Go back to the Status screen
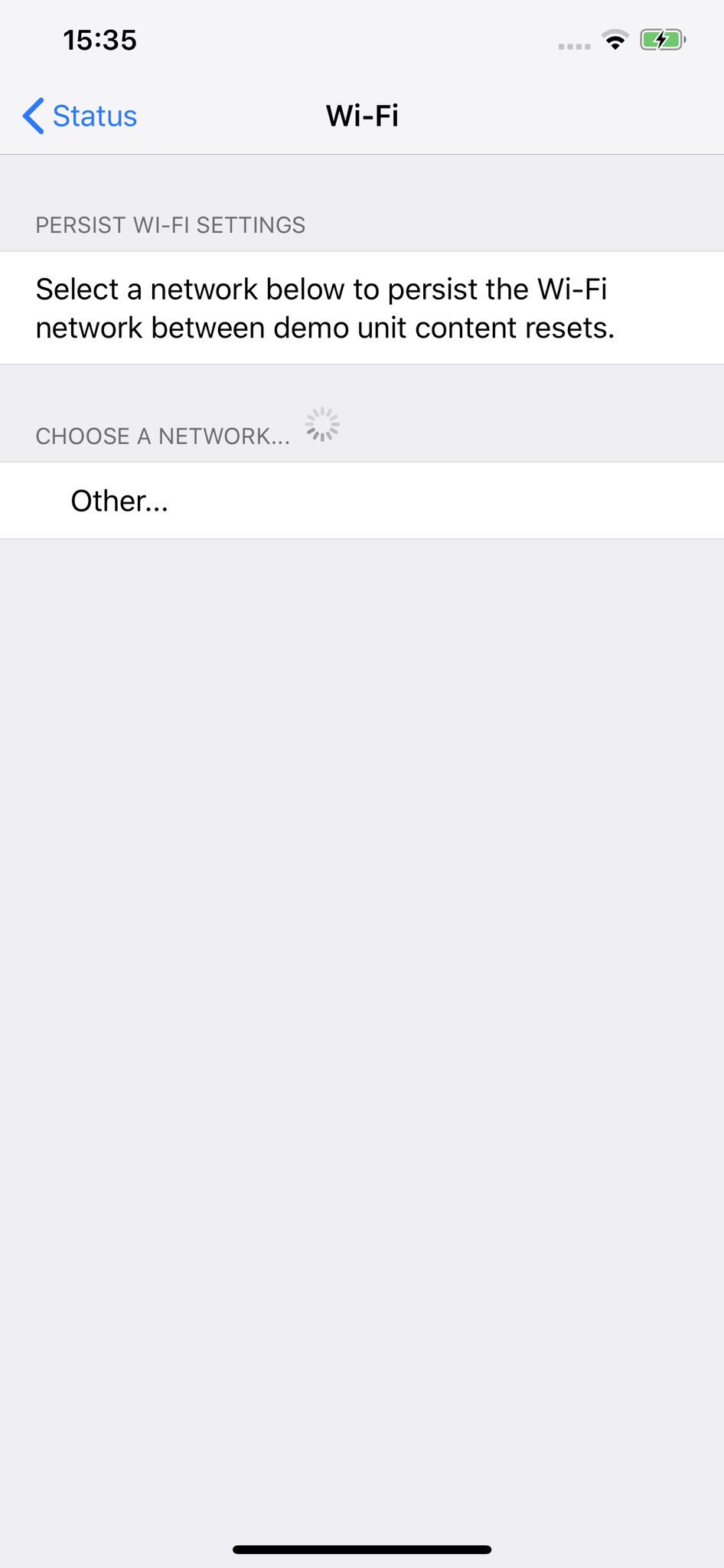The width and height of the screenshot is (724, 1568). pyautogui.click(x=80, y=116)
